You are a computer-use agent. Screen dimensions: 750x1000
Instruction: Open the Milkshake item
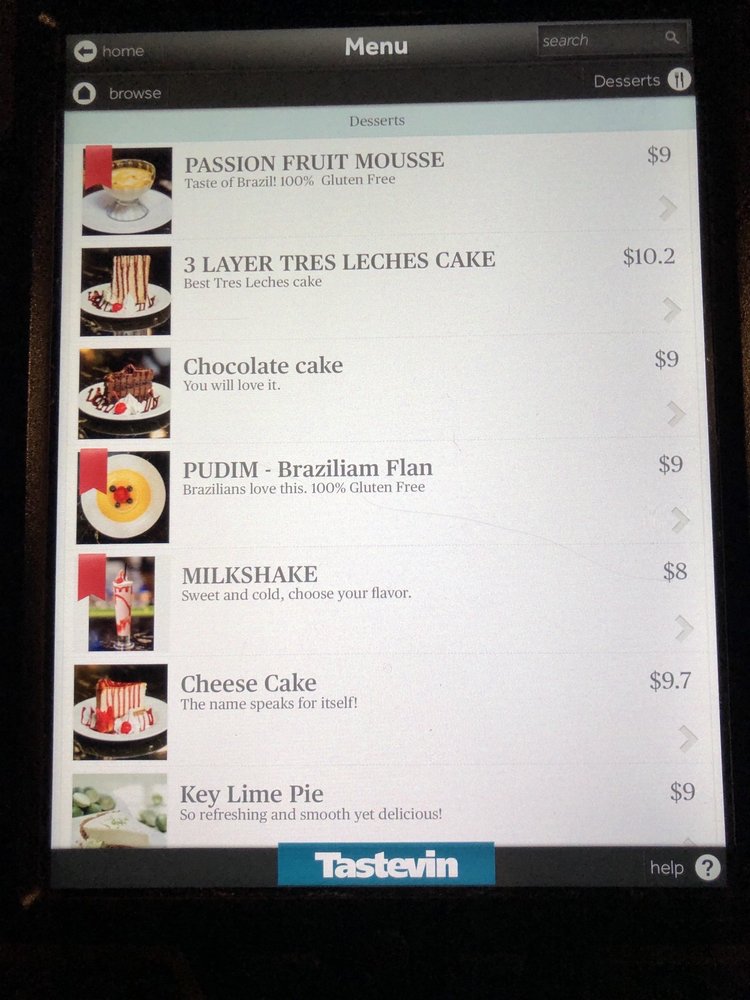click(x=384, y=601)
